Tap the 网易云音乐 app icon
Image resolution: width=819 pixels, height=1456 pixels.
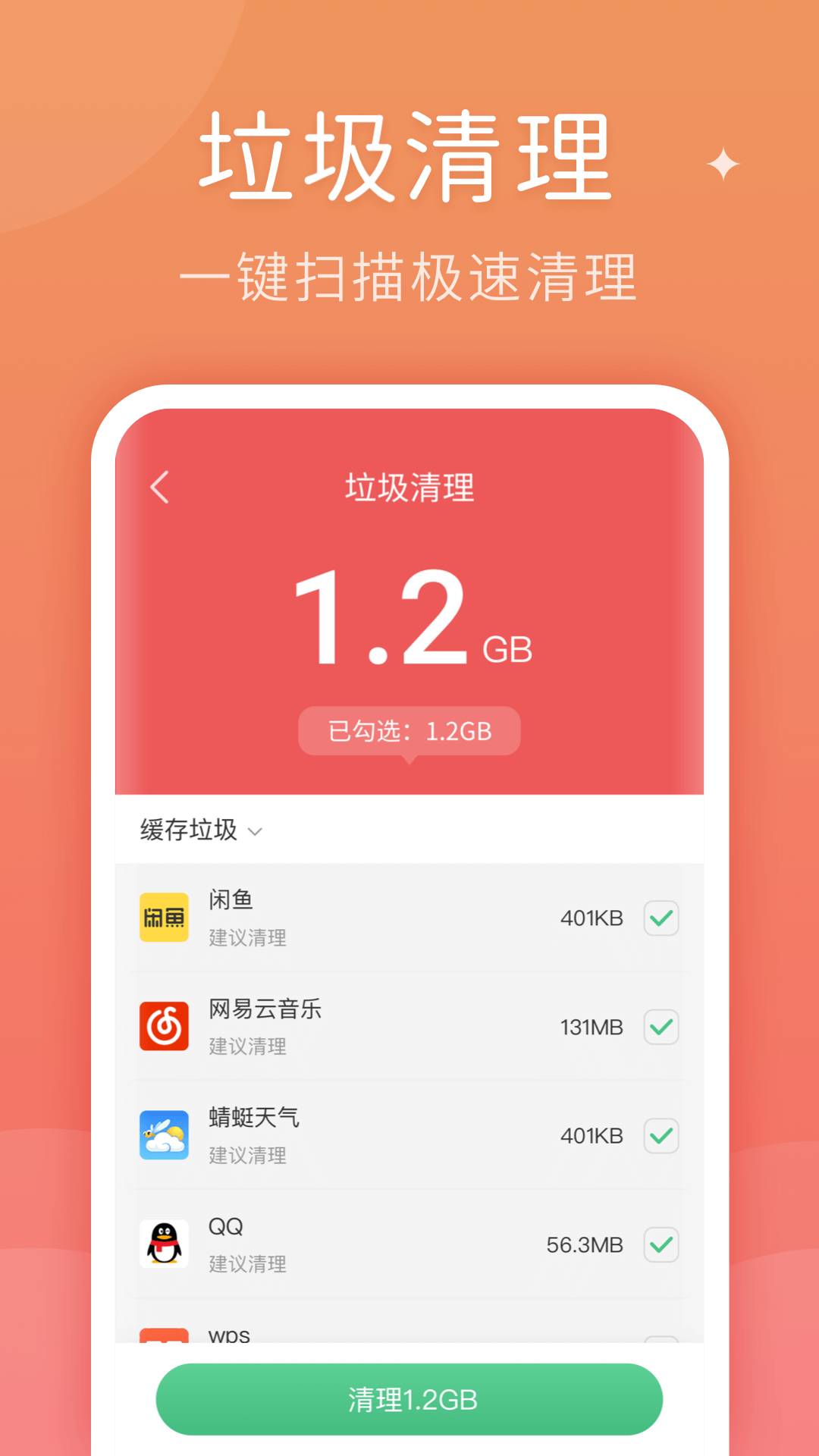click(x=164, y=1028)
